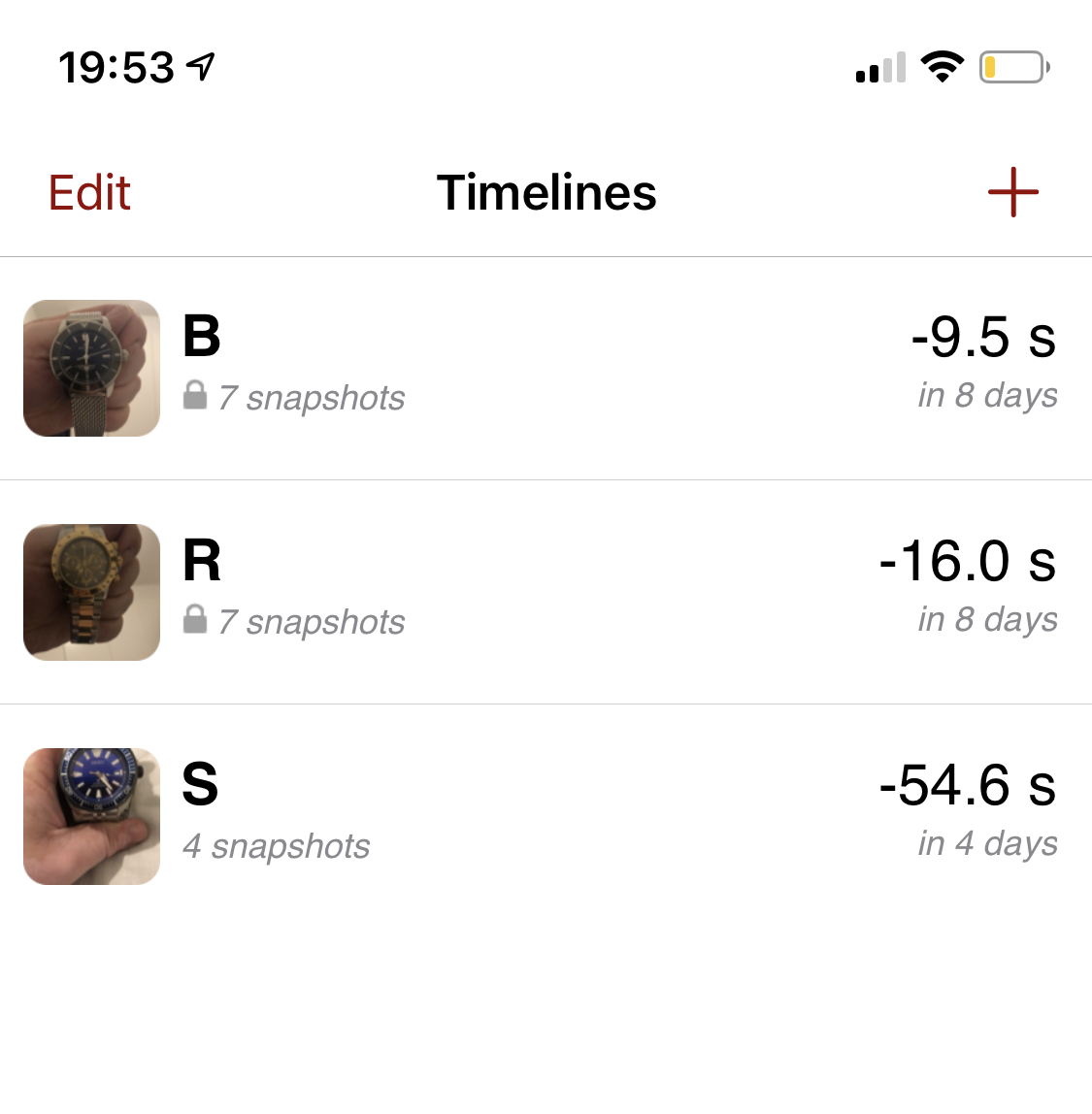
Task: Tap the Edit button
Action: tap(89, 192)
